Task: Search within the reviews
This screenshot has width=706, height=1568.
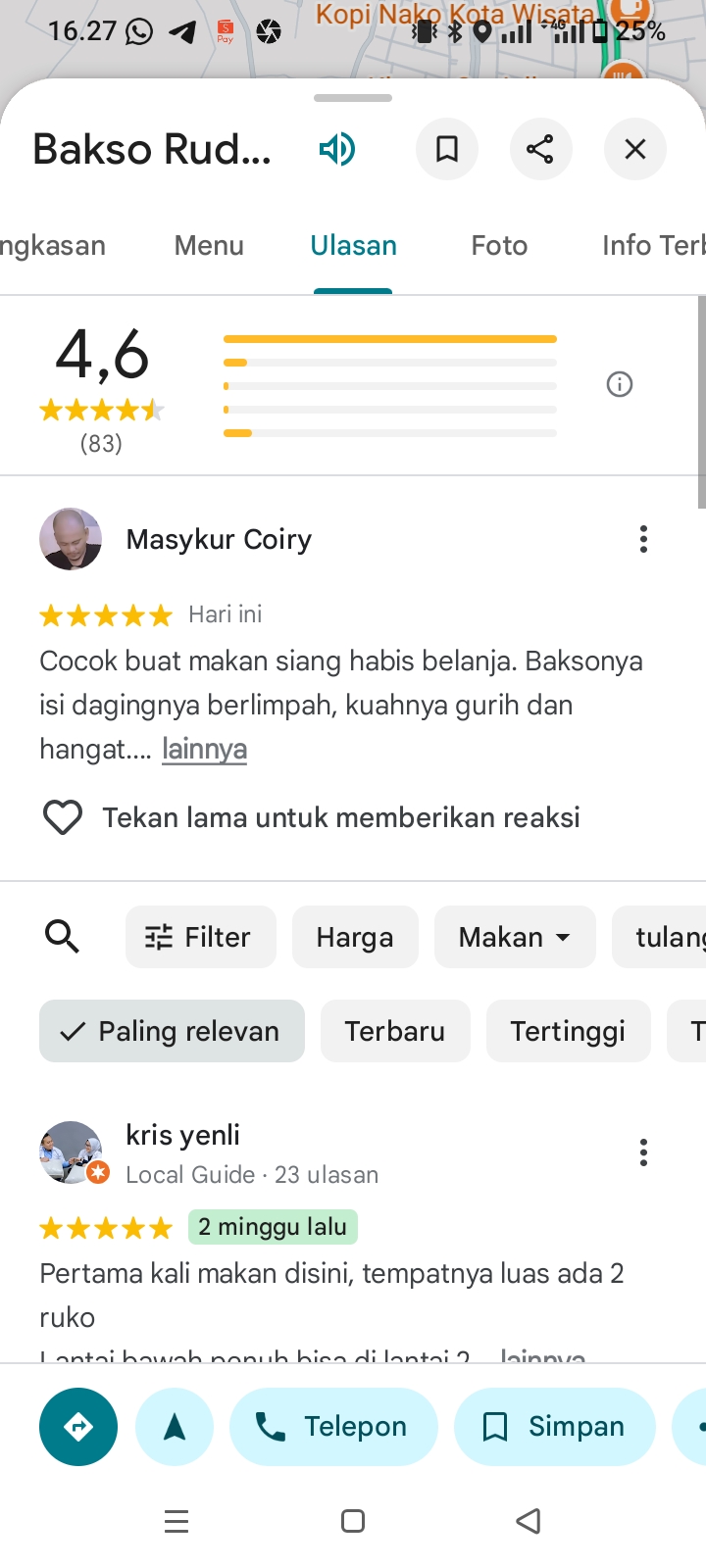Action: point(63,937)
